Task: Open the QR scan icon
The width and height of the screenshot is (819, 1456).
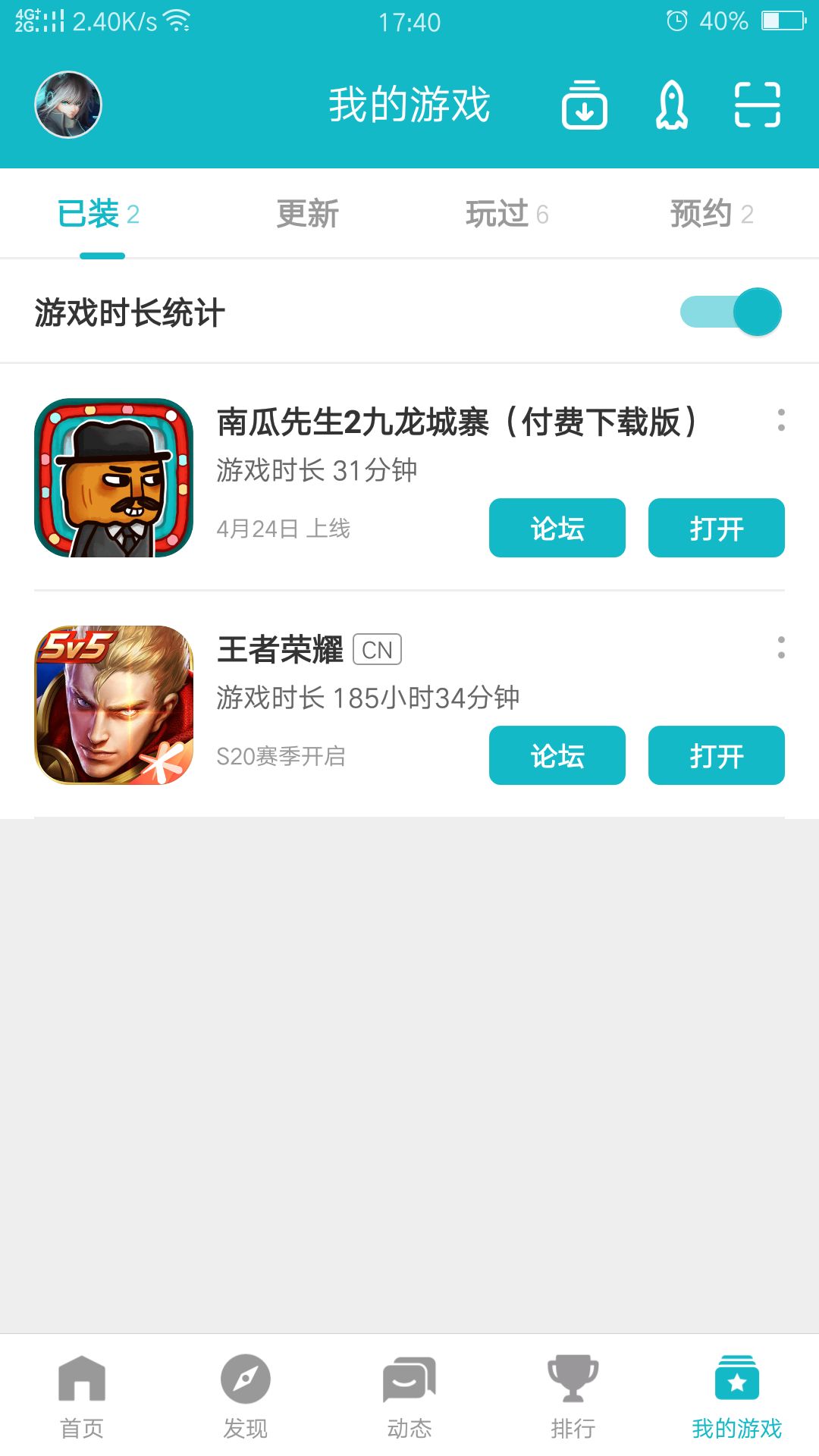Action: click(x=758, y=106)
